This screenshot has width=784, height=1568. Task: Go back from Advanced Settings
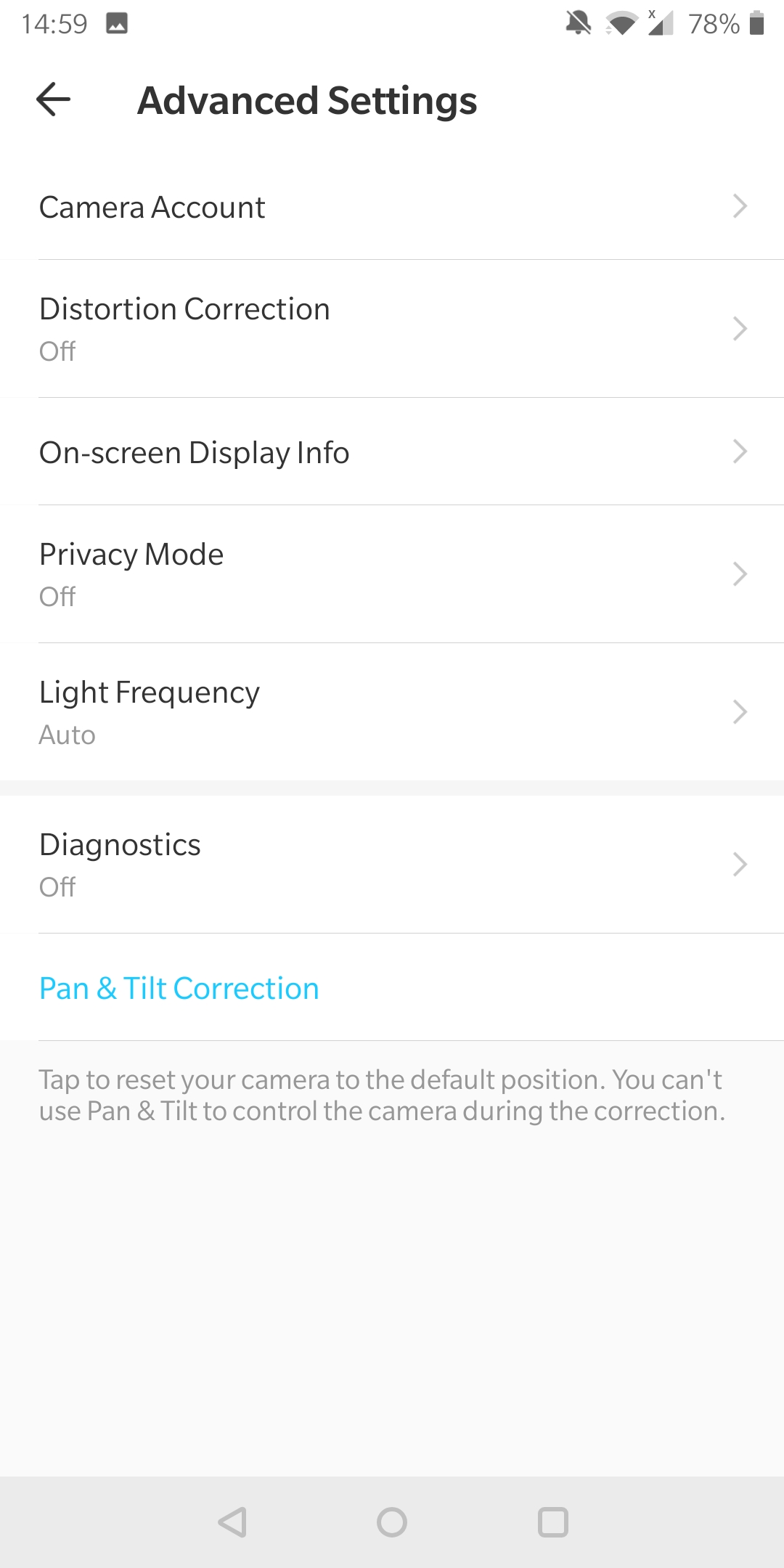[x=53, y=99]
